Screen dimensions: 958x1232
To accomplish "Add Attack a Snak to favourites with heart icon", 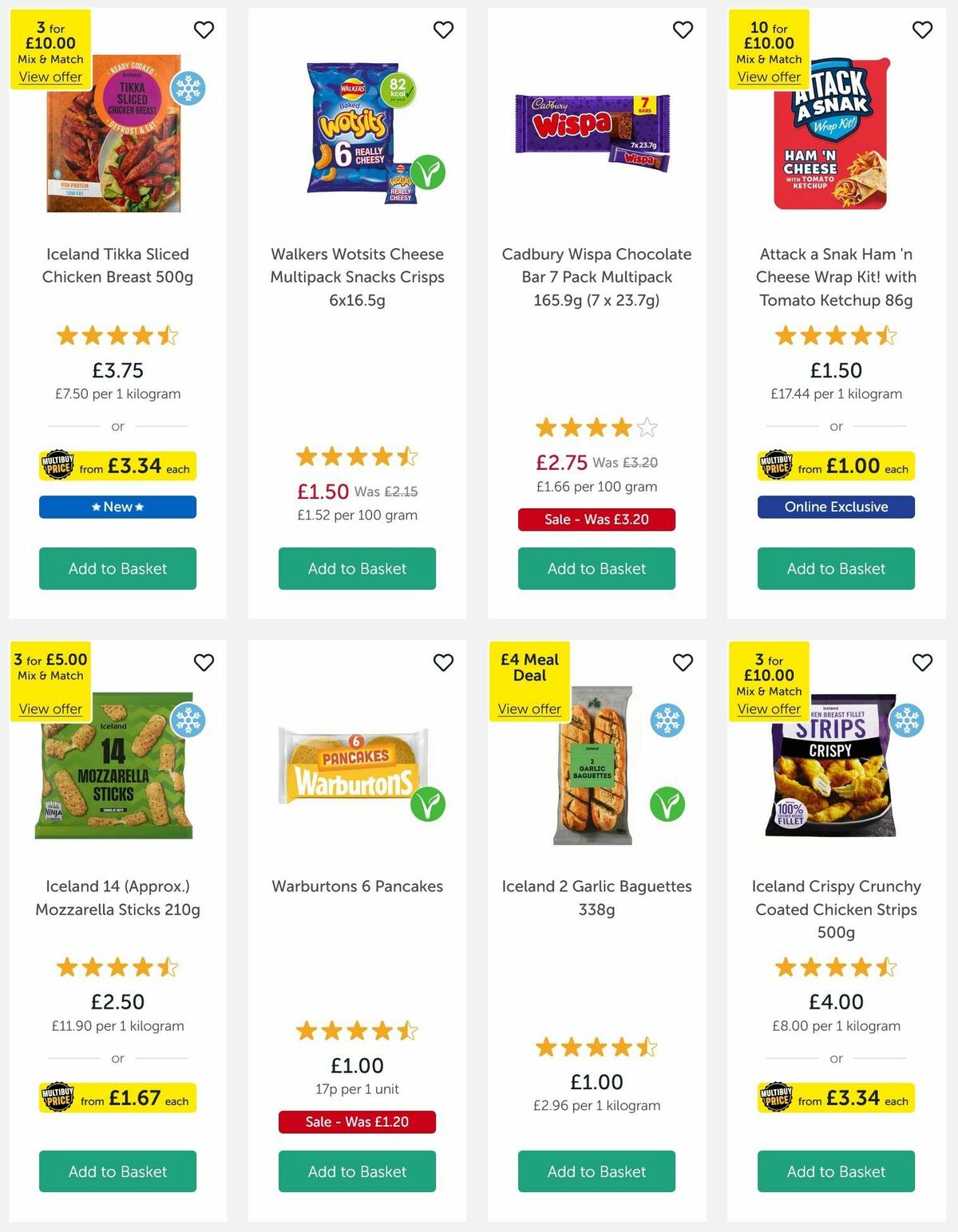I will 922,30.
